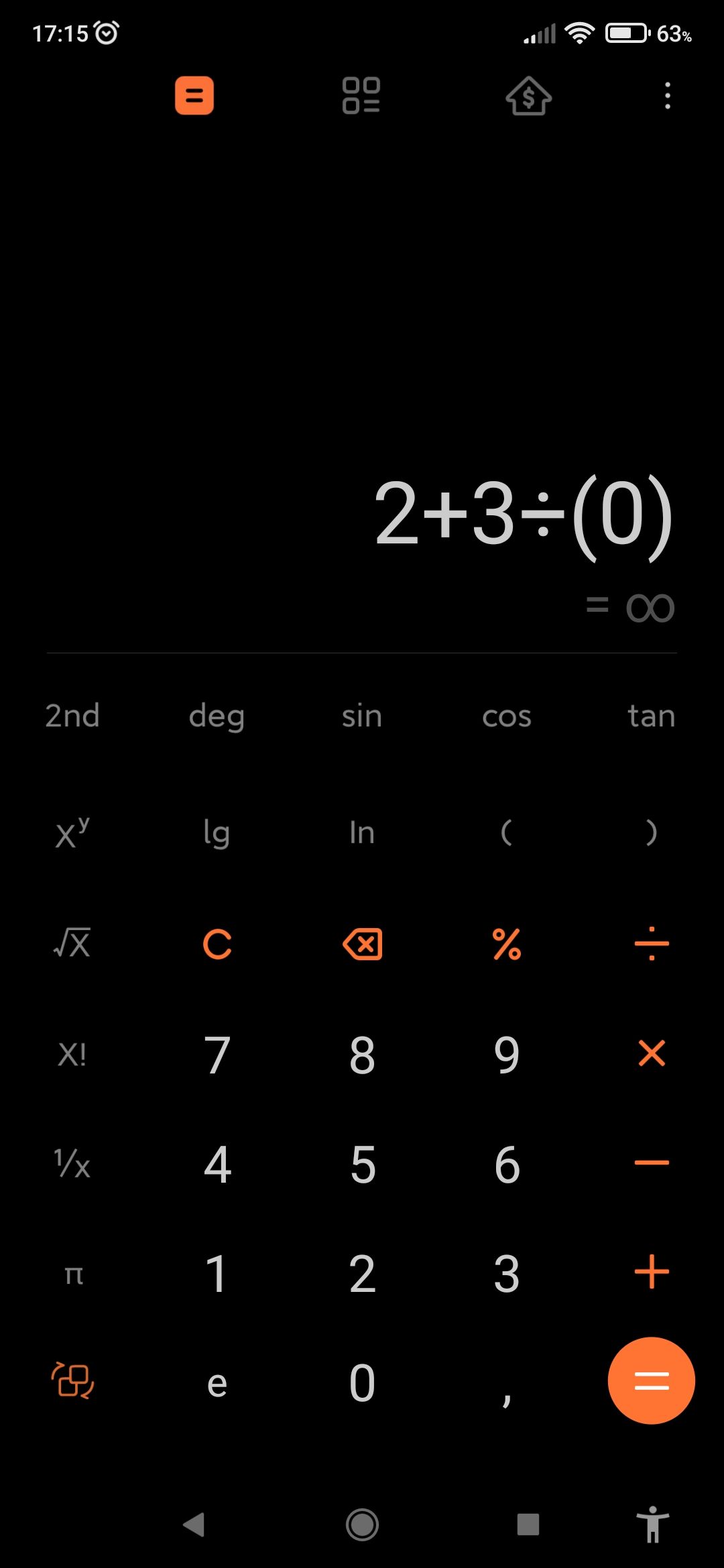Delete last character with backspace
This screenshot has width=724, height=1568.
click(362, 944)
